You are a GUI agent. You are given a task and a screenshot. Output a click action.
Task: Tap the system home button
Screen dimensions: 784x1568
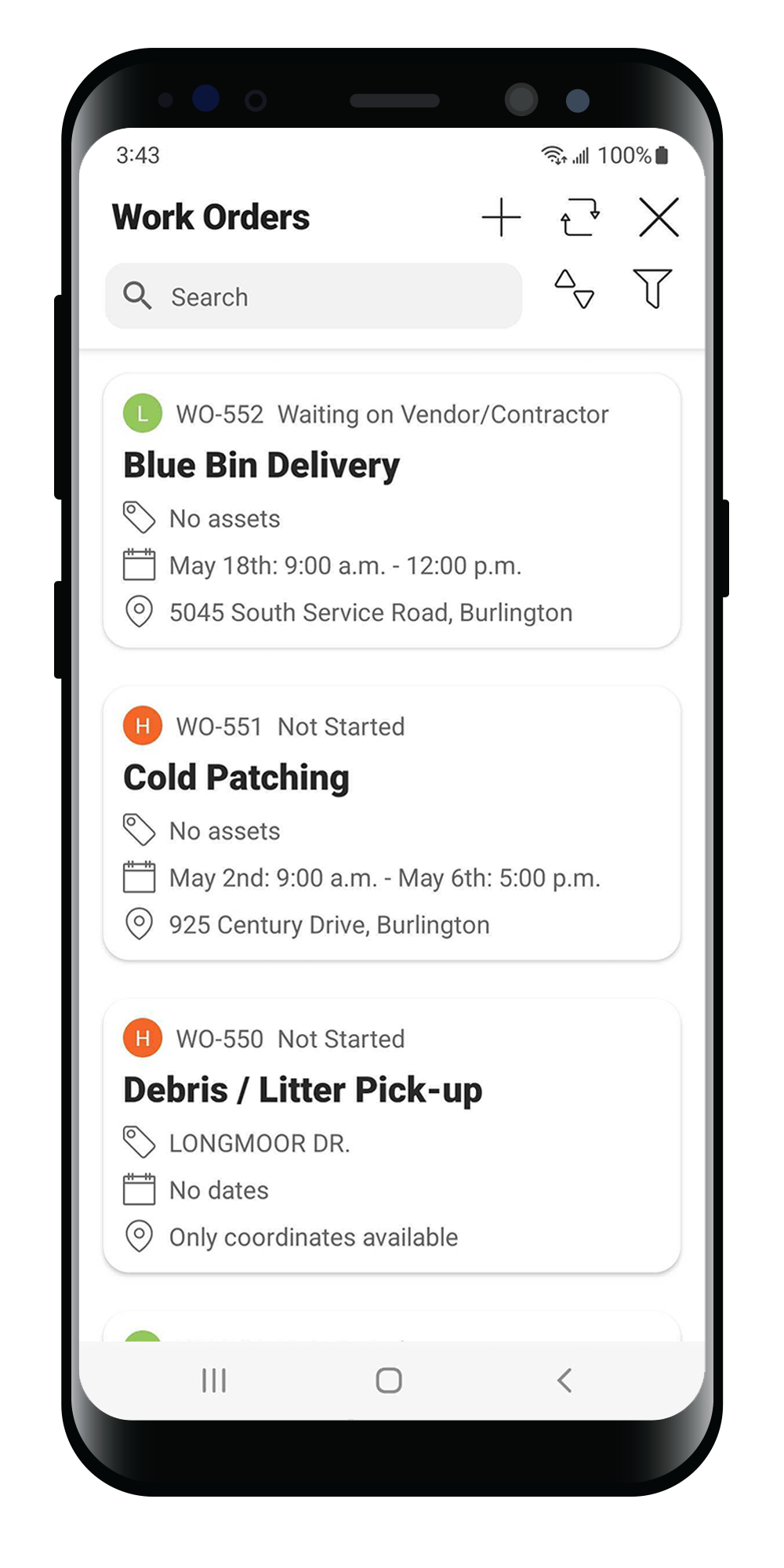click(x=389, y=1380)
